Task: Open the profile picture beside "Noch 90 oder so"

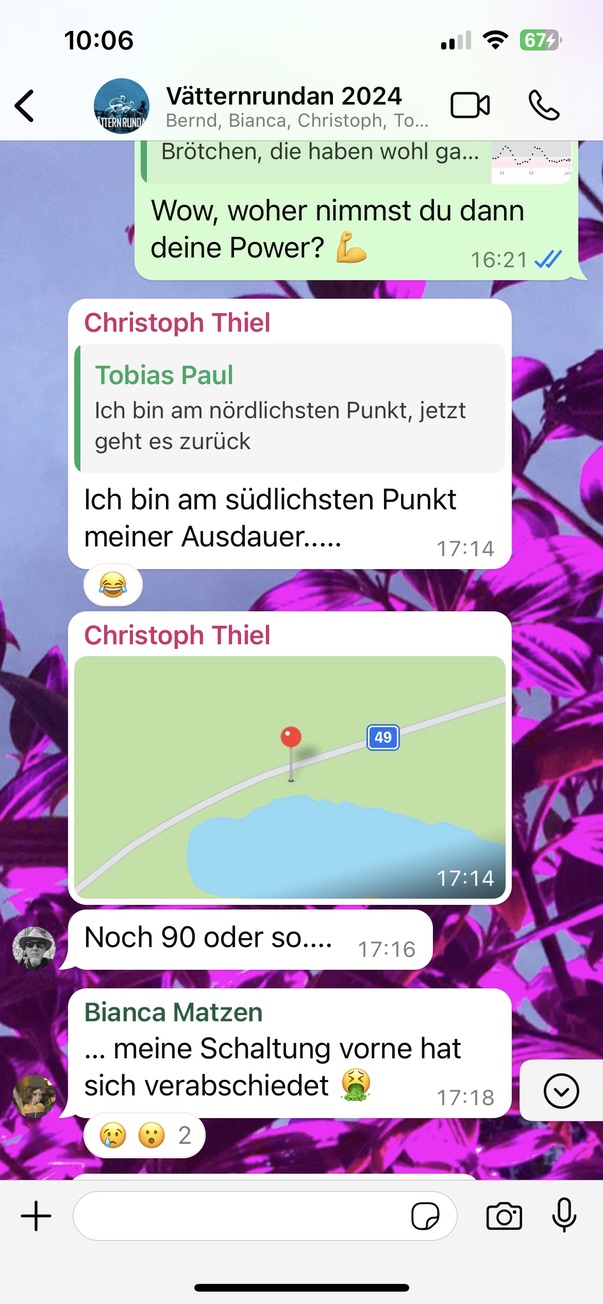Action: [x=34, y=948]
